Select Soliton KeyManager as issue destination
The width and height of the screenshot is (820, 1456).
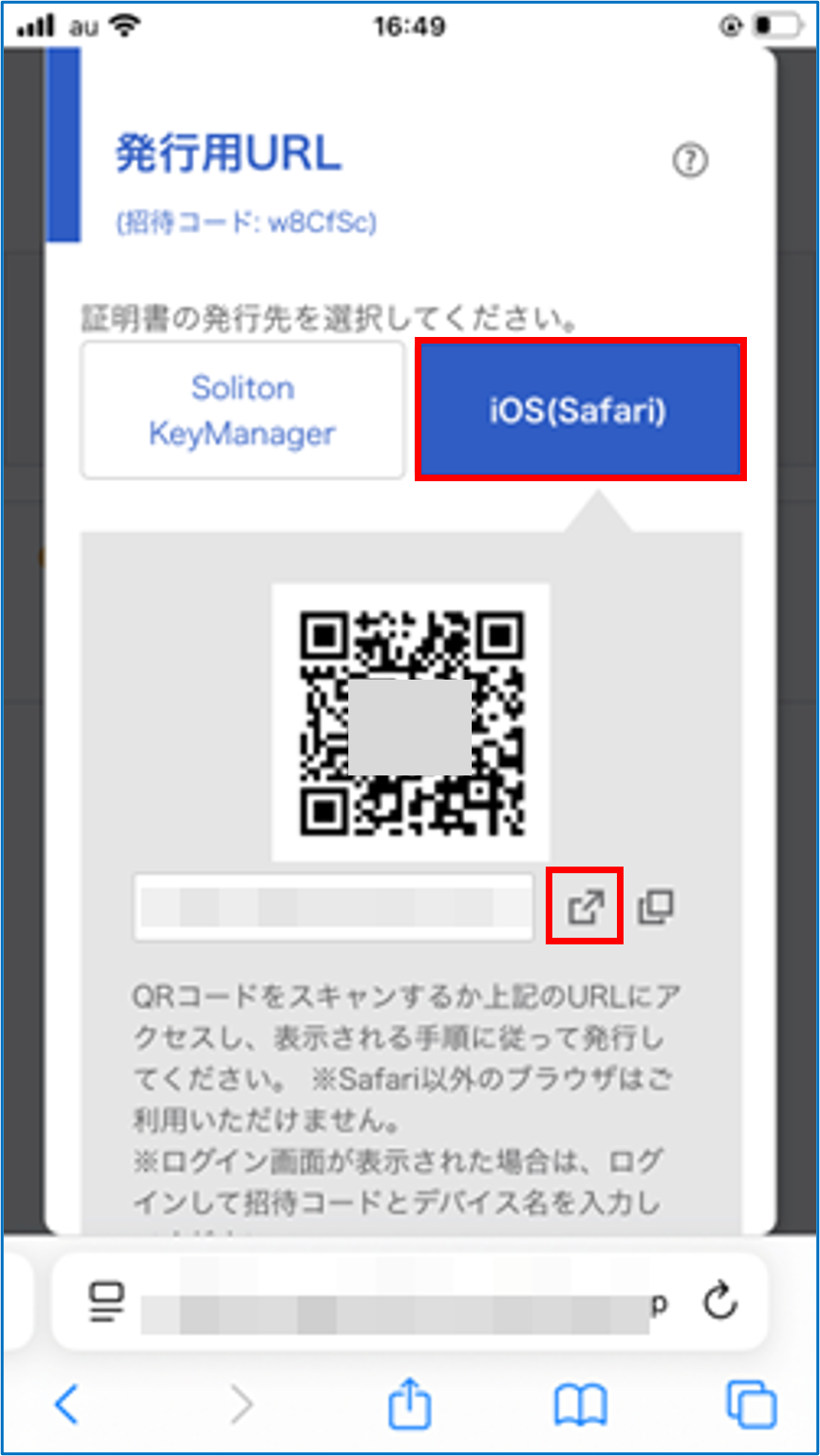pos(242,410)
